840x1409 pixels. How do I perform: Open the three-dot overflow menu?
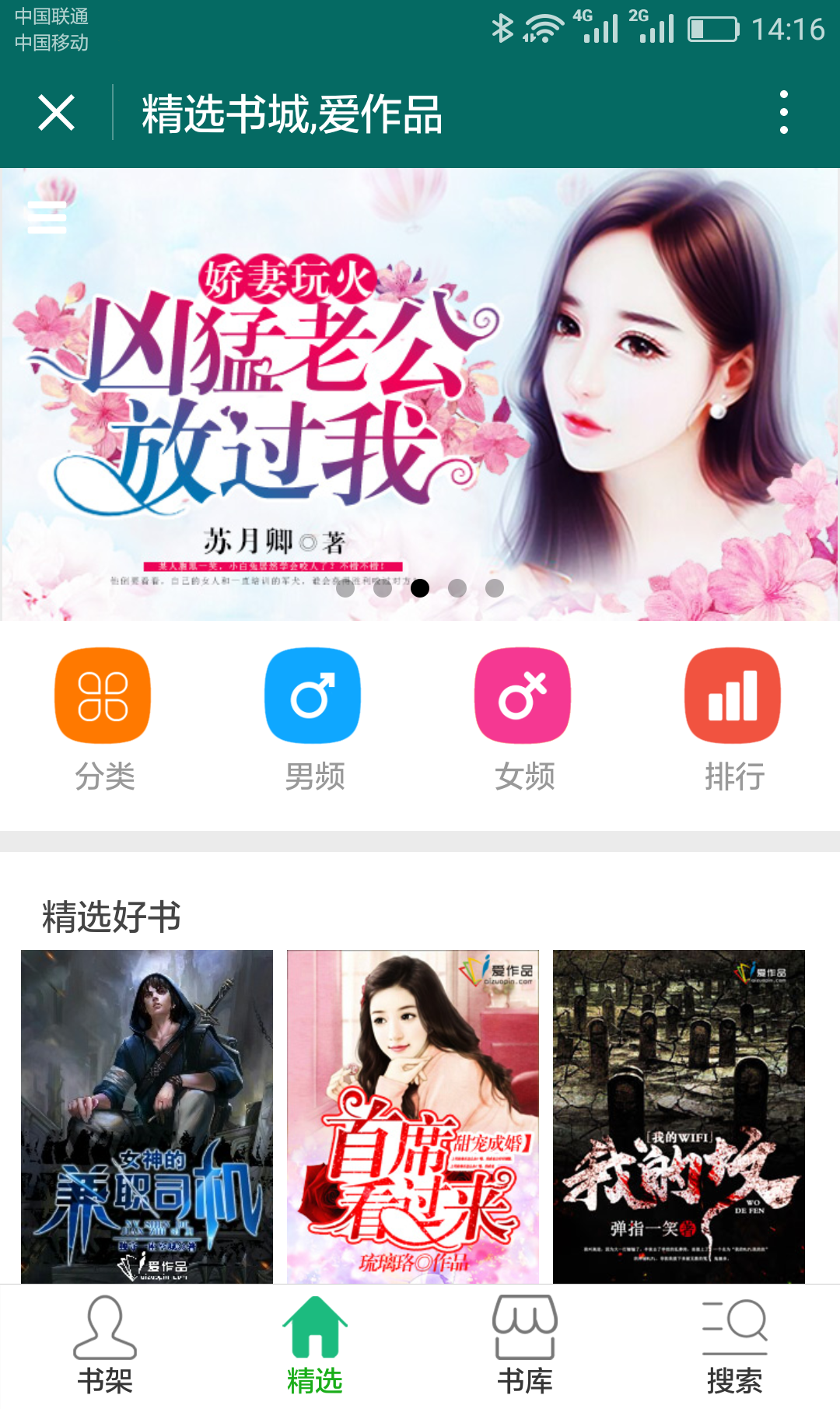[x=783, y=113]
